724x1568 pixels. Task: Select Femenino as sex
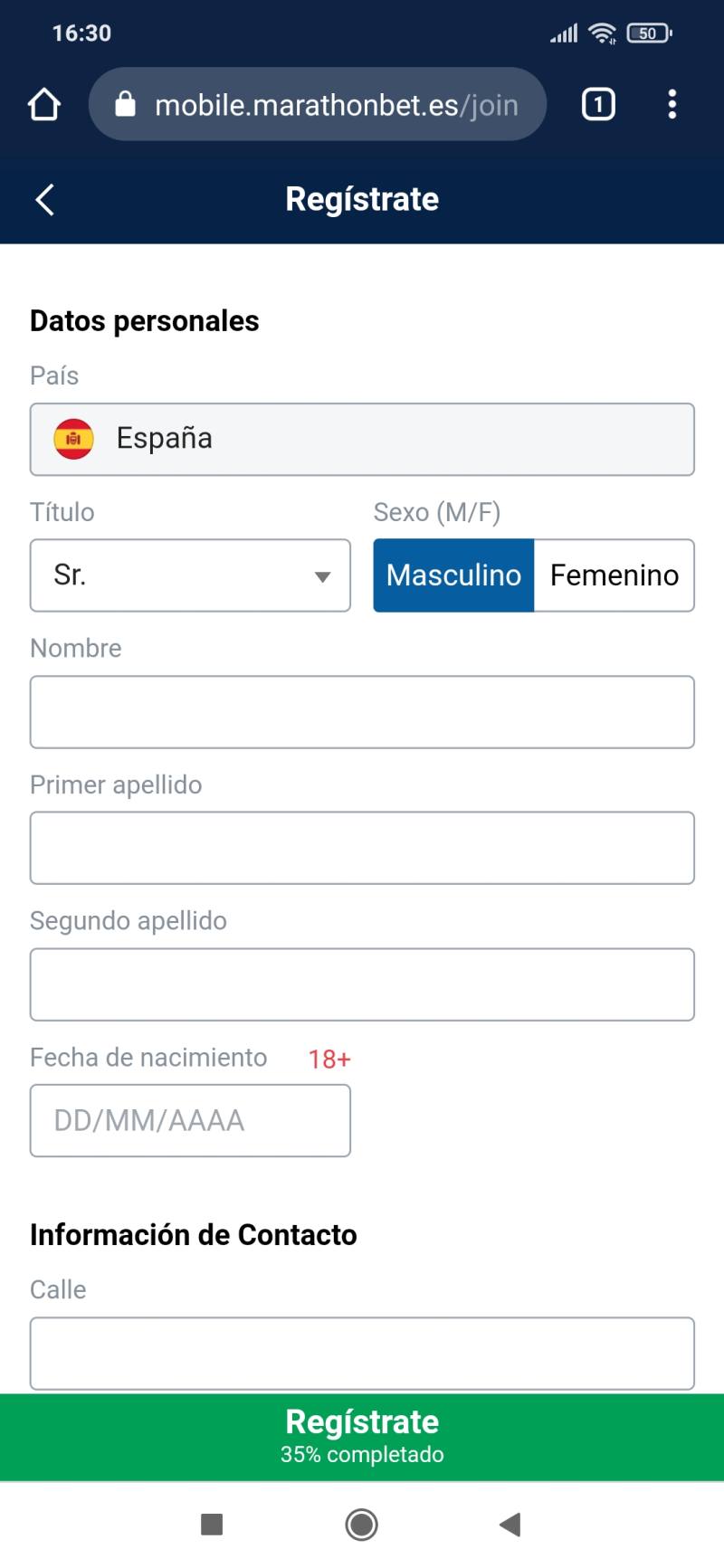(614, 575)
